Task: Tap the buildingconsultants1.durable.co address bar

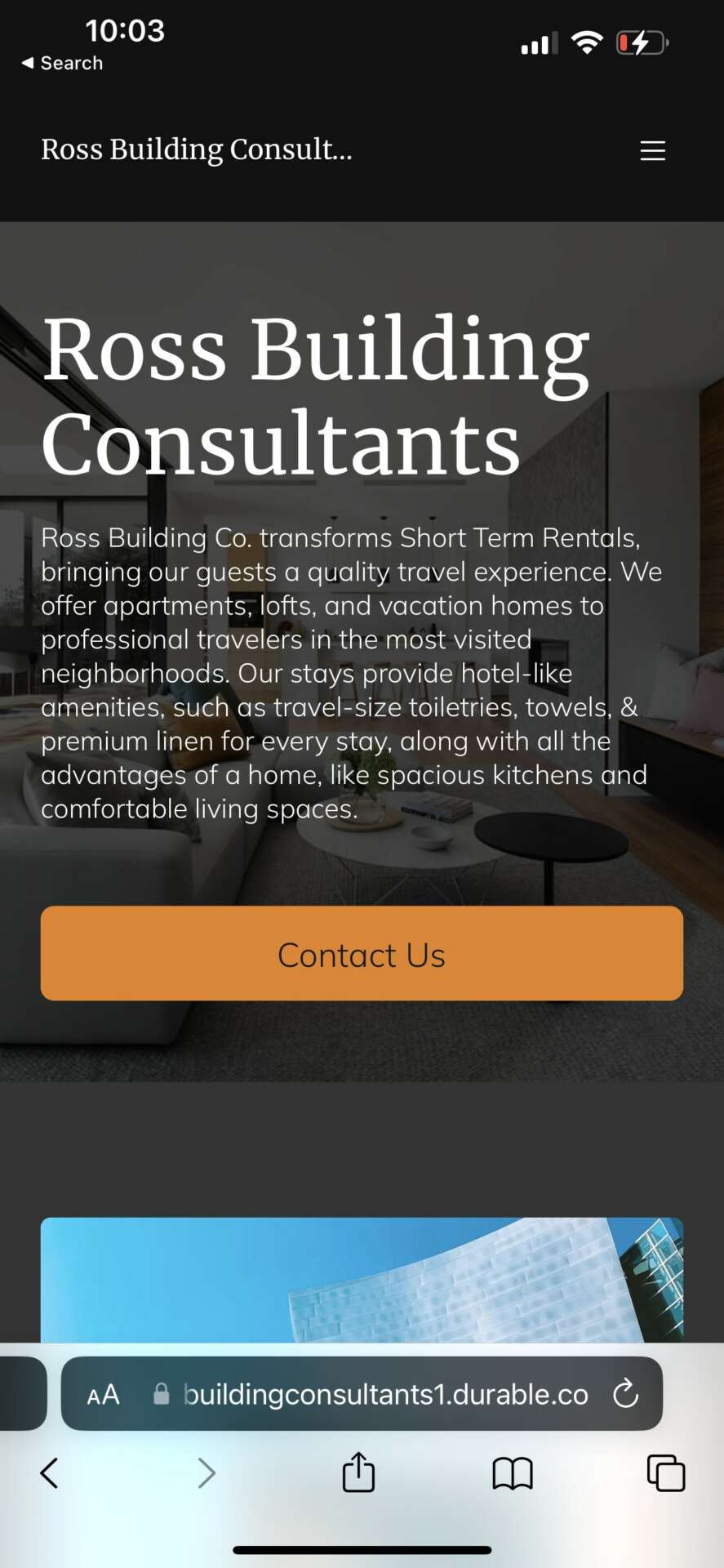Action: 385,1394
